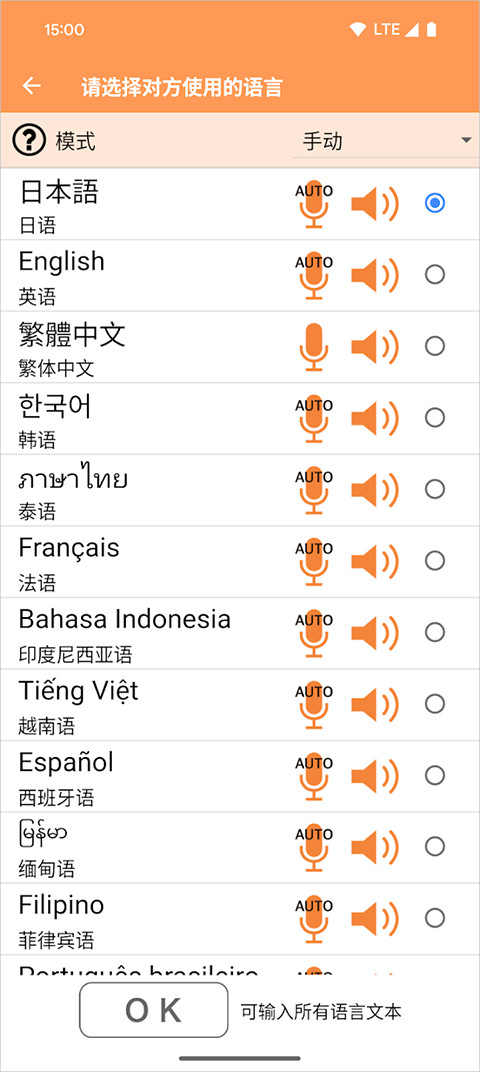Confirm selection with OK button
480x1072 pixels.
(154, 1010)
